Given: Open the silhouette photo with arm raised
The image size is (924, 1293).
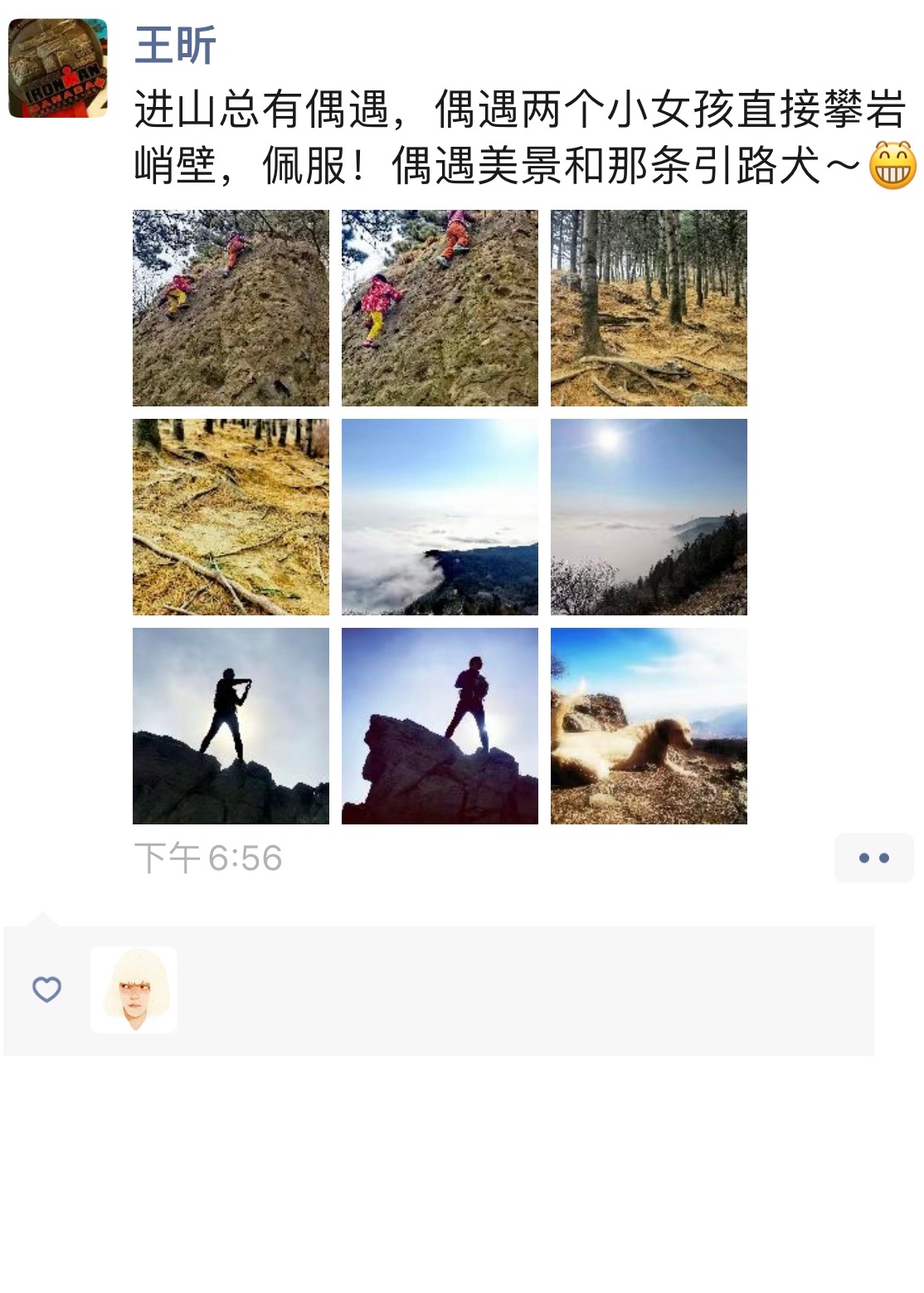Looking at the screenshot, I should pos(231,726).
